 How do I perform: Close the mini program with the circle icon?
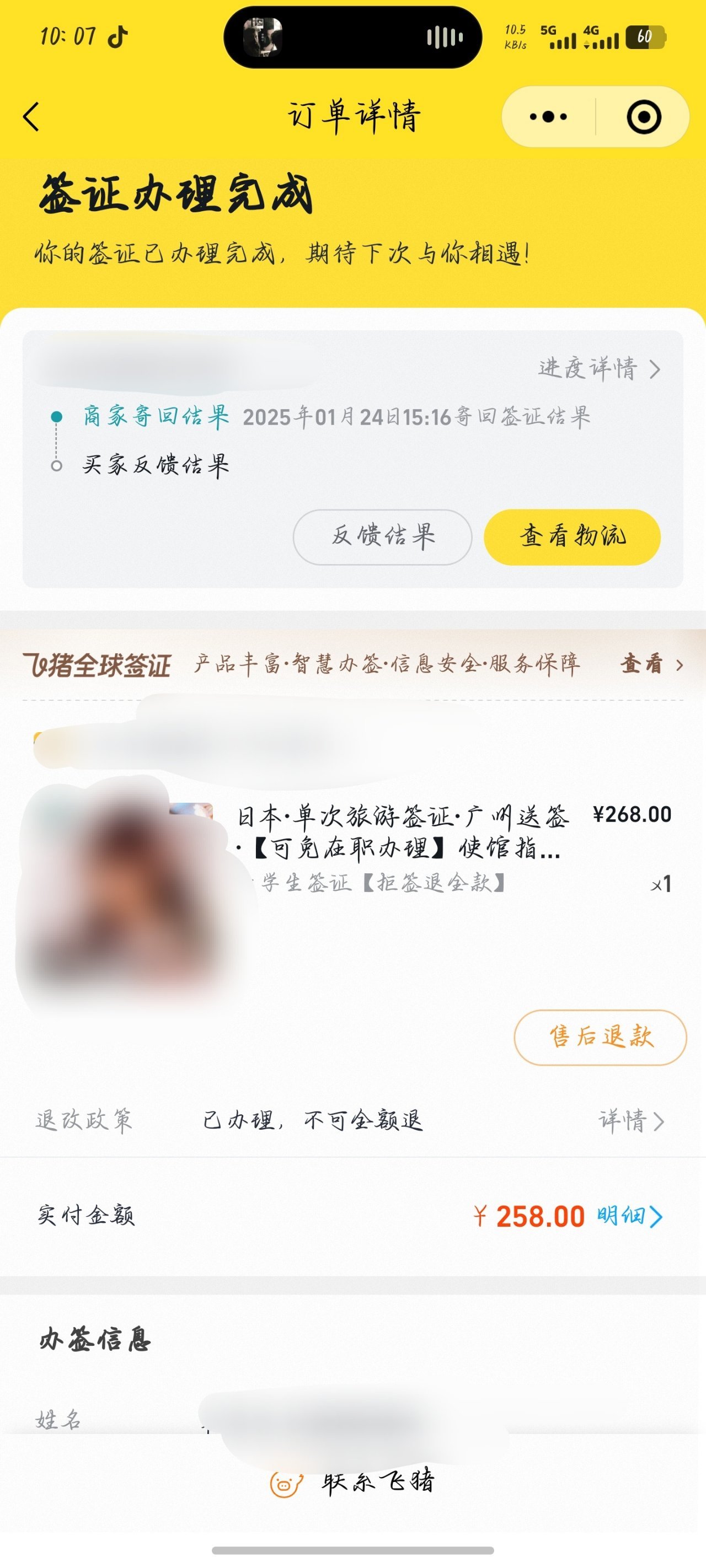pos(644,116)
